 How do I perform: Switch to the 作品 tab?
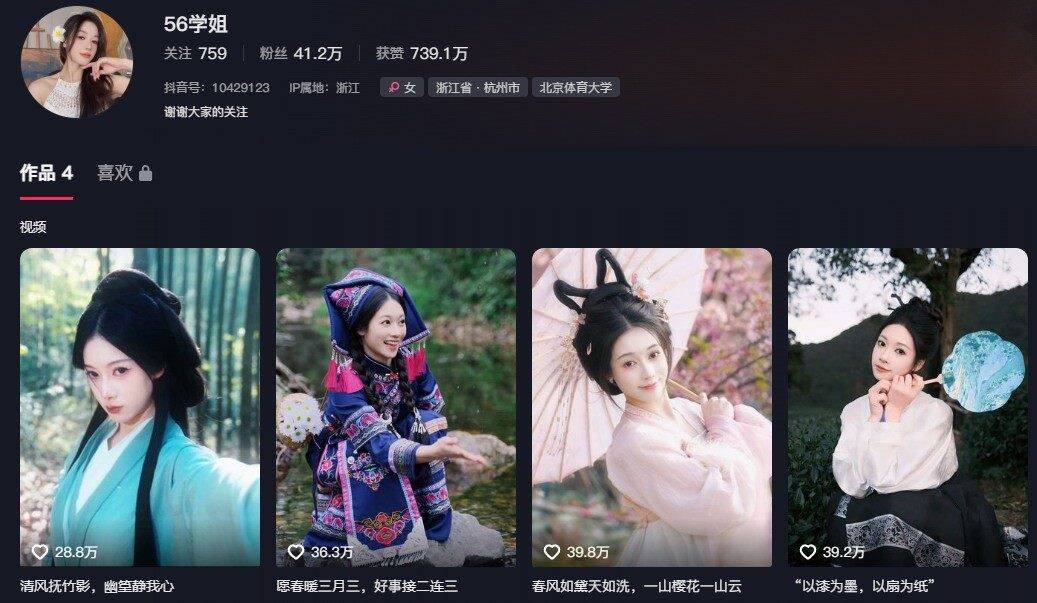point(46,173)
